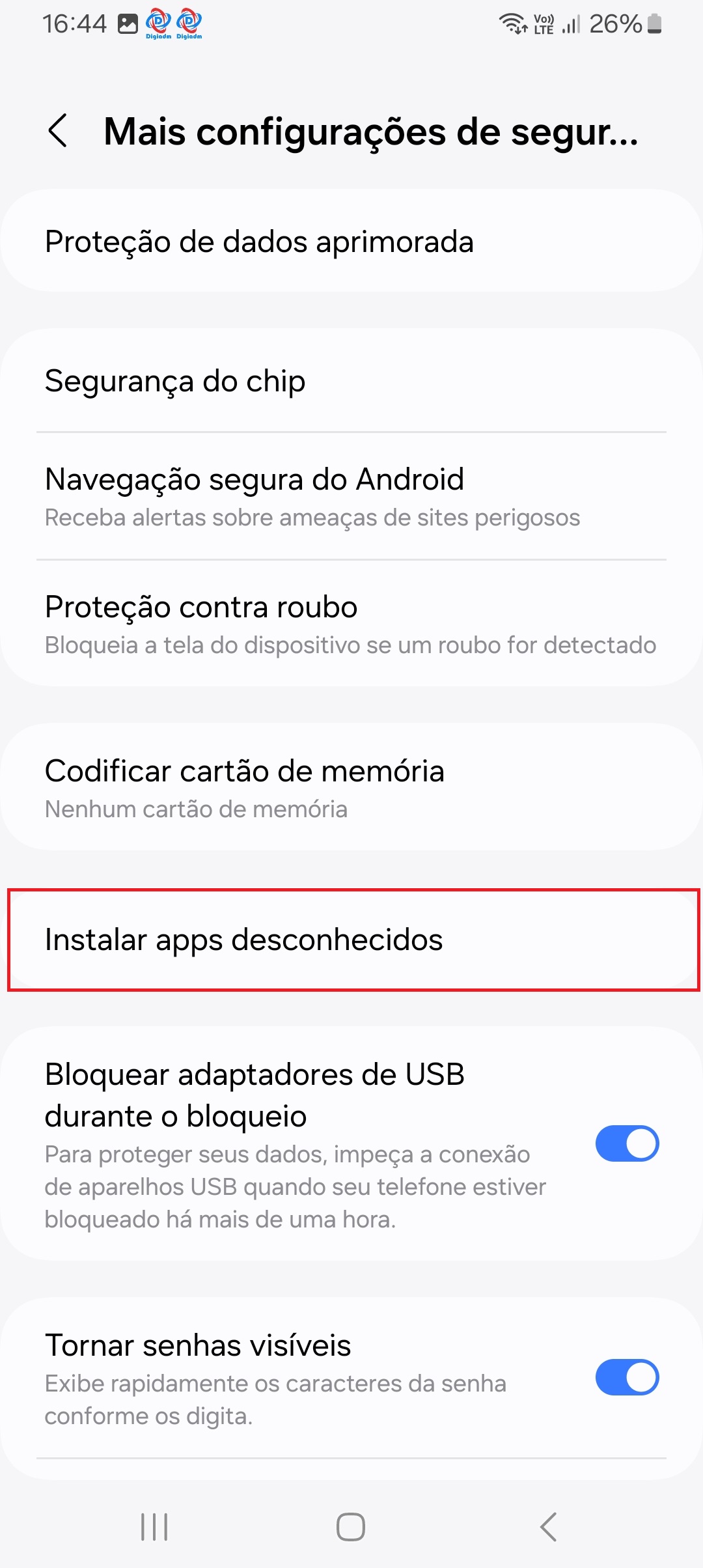The image size is (703, 1568).
Task: Disable Bloquear adaptadores de USB switch
Action: pyautogui.click(x=627, y=1143)
